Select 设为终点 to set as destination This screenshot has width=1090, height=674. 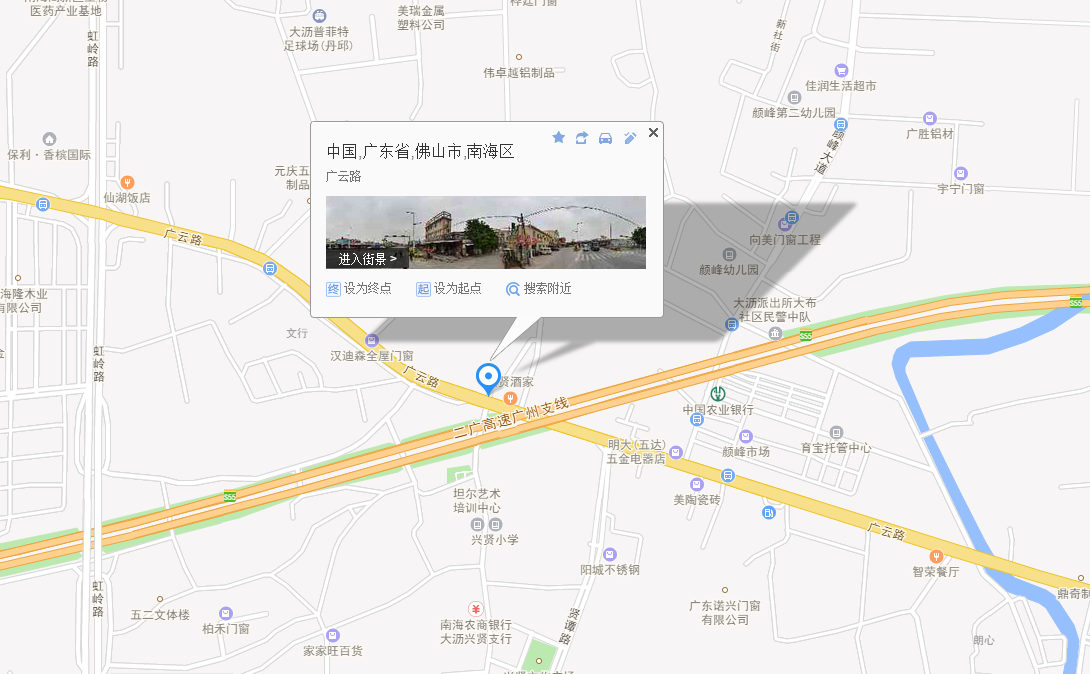pyautogui.click(x=360, y=289)
